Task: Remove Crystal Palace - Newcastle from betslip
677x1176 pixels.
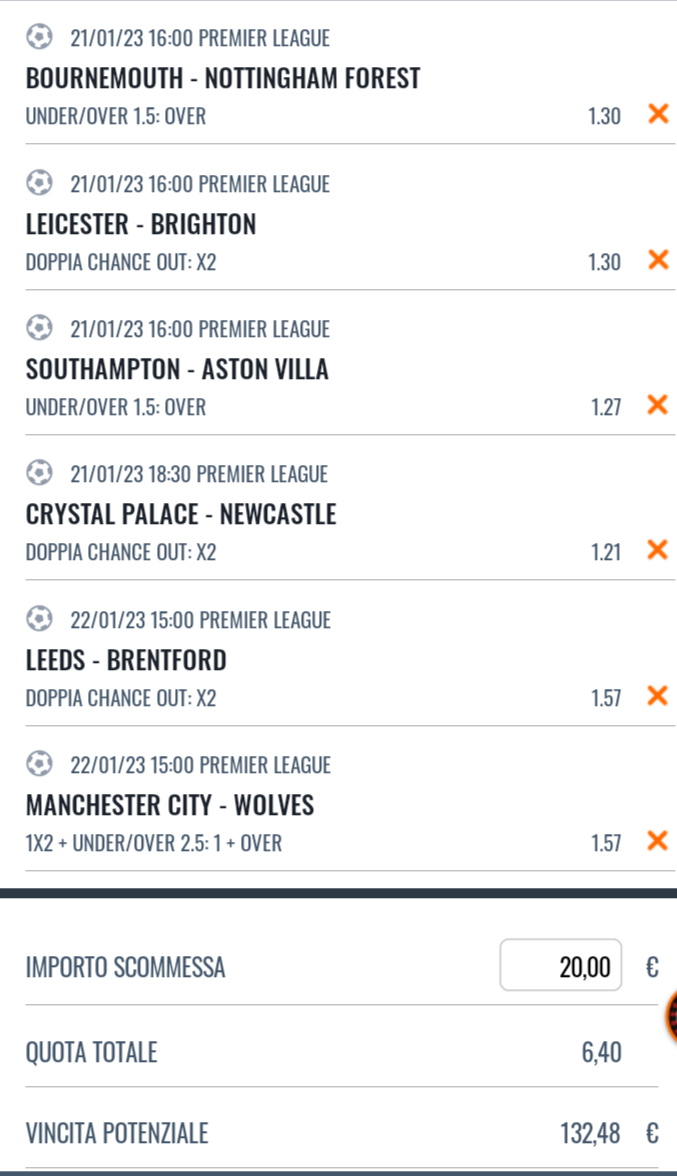Action: [657, 550]
